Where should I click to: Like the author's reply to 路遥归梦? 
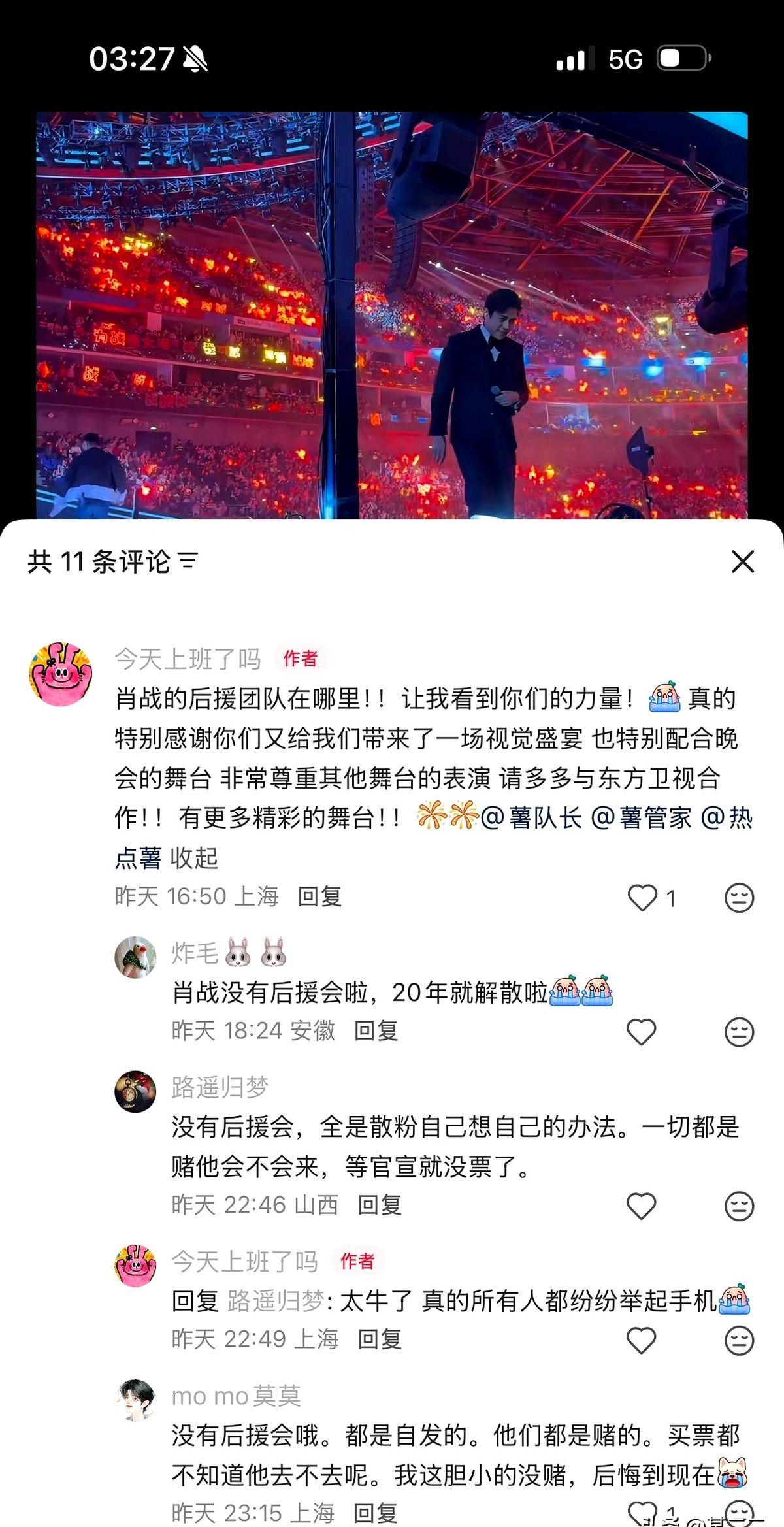click(x=641, y=1341)
